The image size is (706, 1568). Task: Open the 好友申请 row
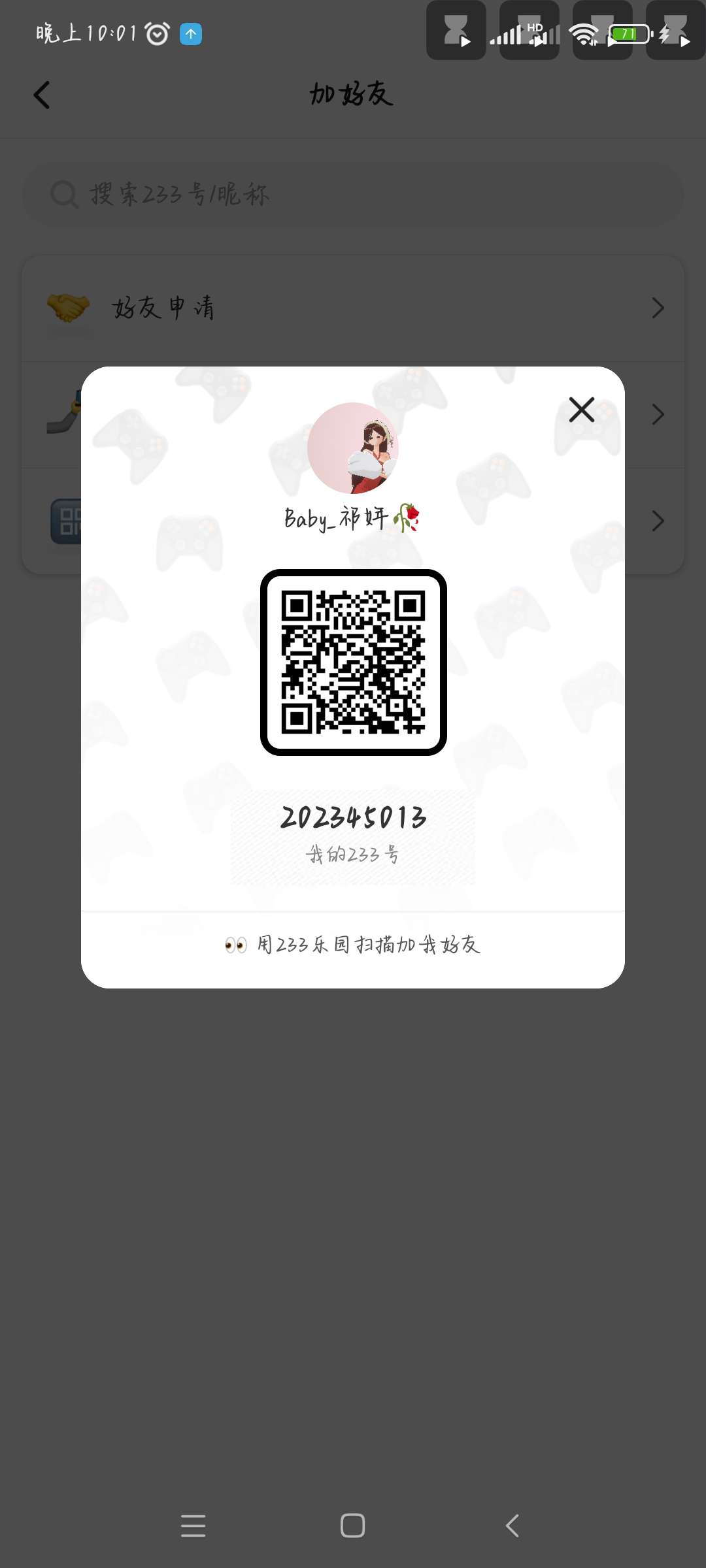(353, 308)
